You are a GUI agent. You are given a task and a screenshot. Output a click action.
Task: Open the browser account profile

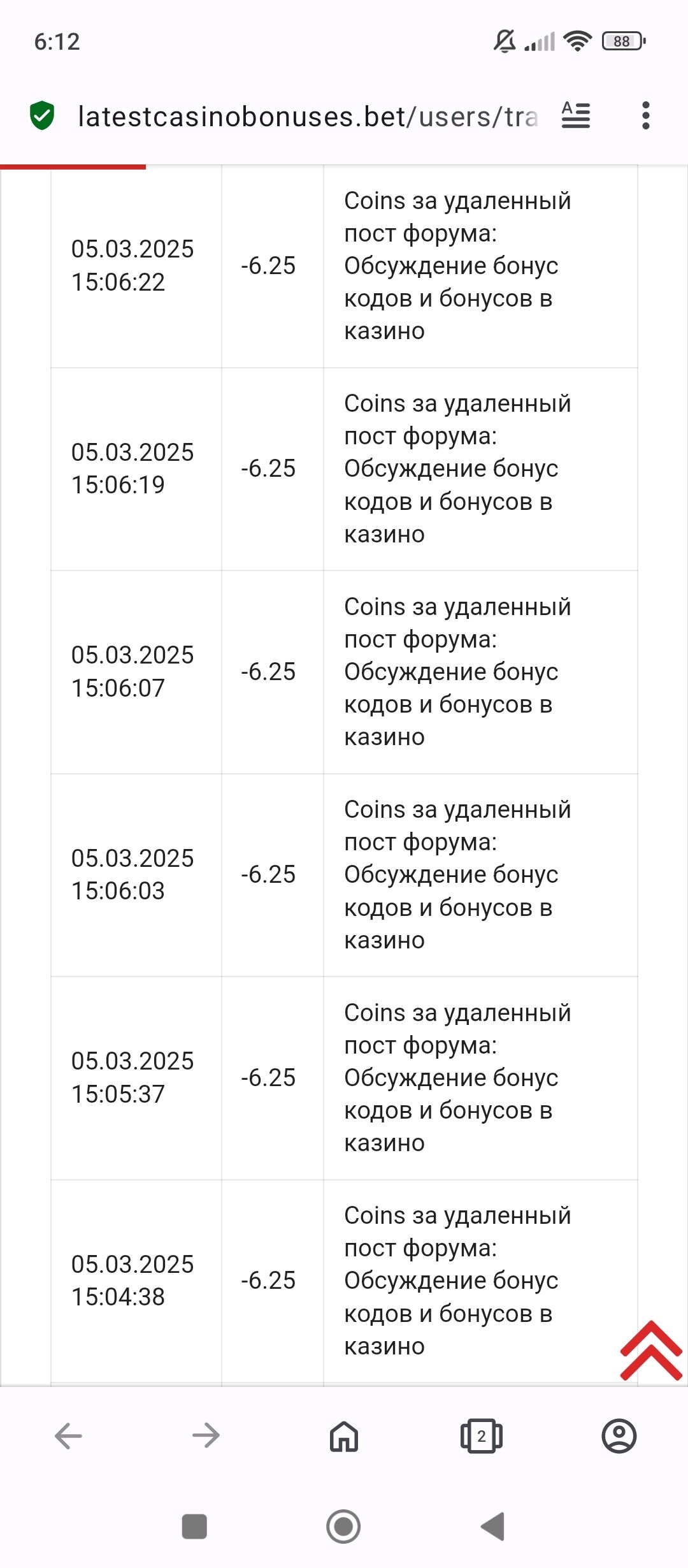(619, 1436)
